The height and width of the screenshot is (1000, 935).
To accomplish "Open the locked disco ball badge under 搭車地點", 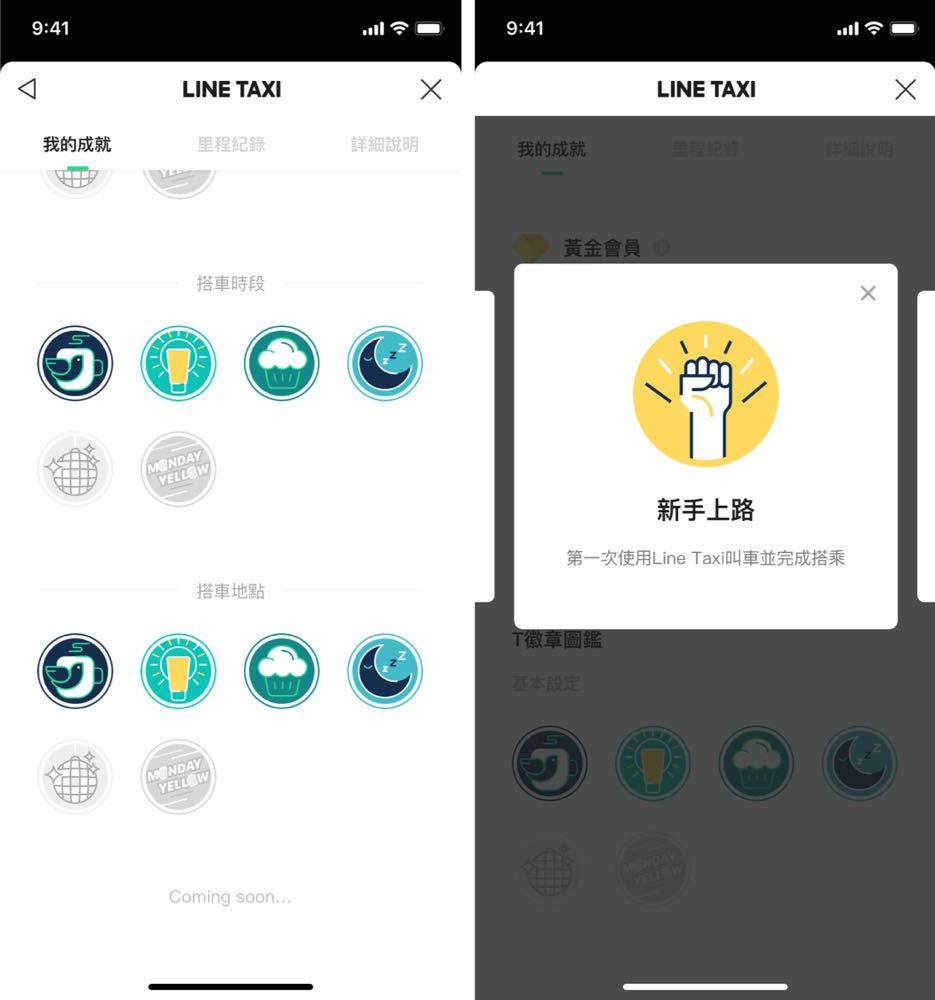I will click(x=75, y=776).
